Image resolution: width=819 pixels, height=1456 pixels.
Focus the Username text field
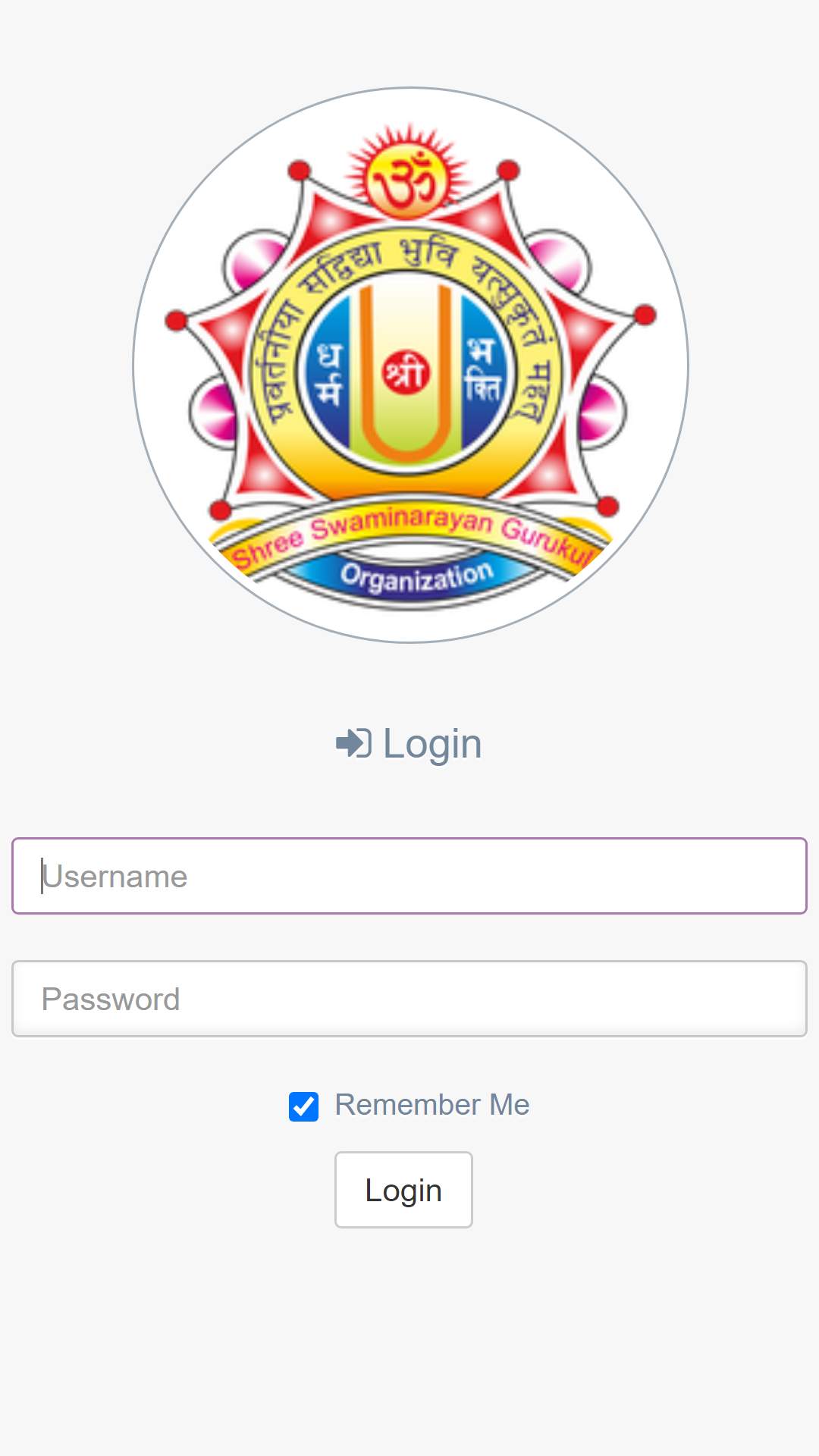pos(409,876)
